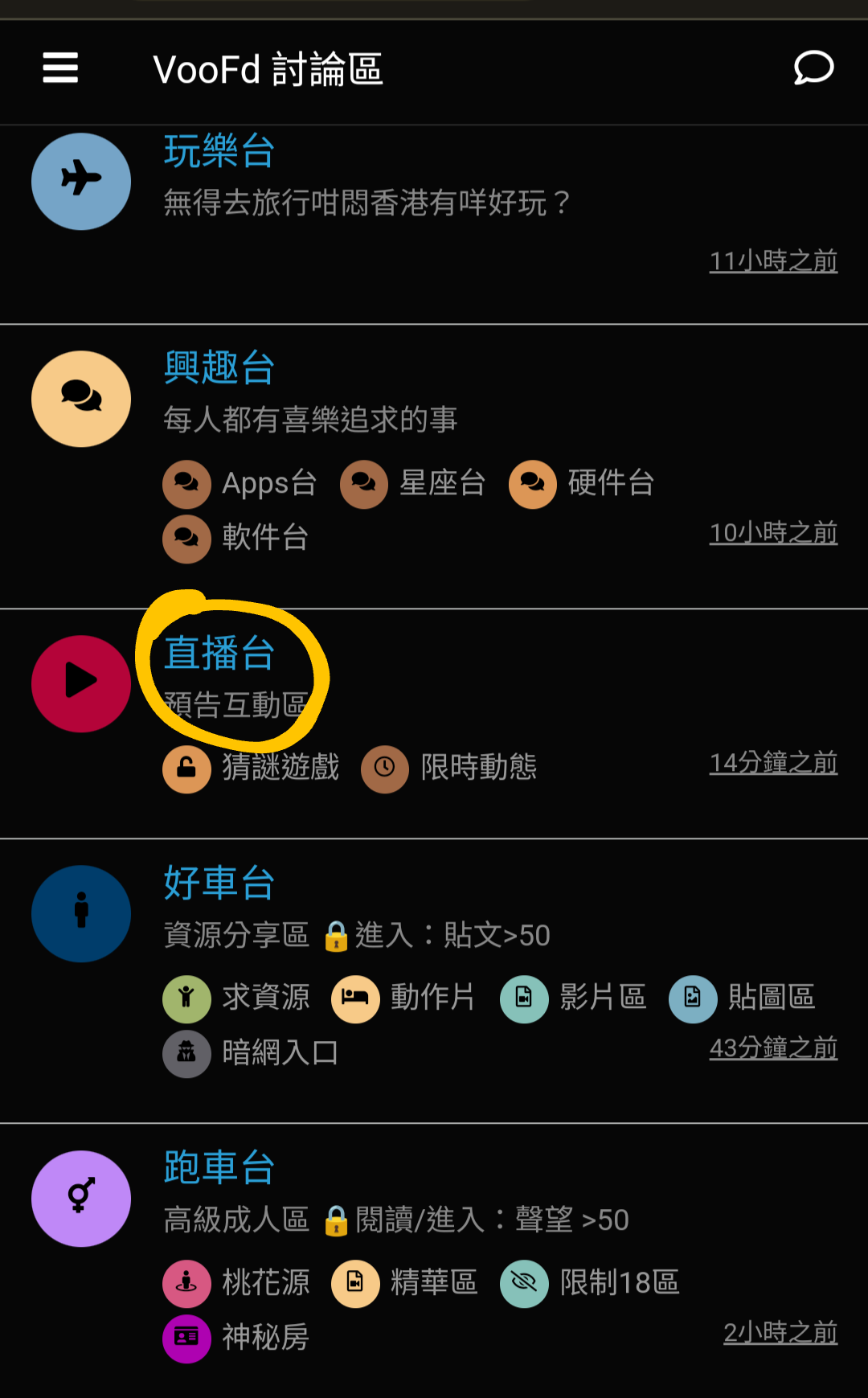Tap the 14分鐘之前 latest post link

pyautogui.click(x=773, y=762)
